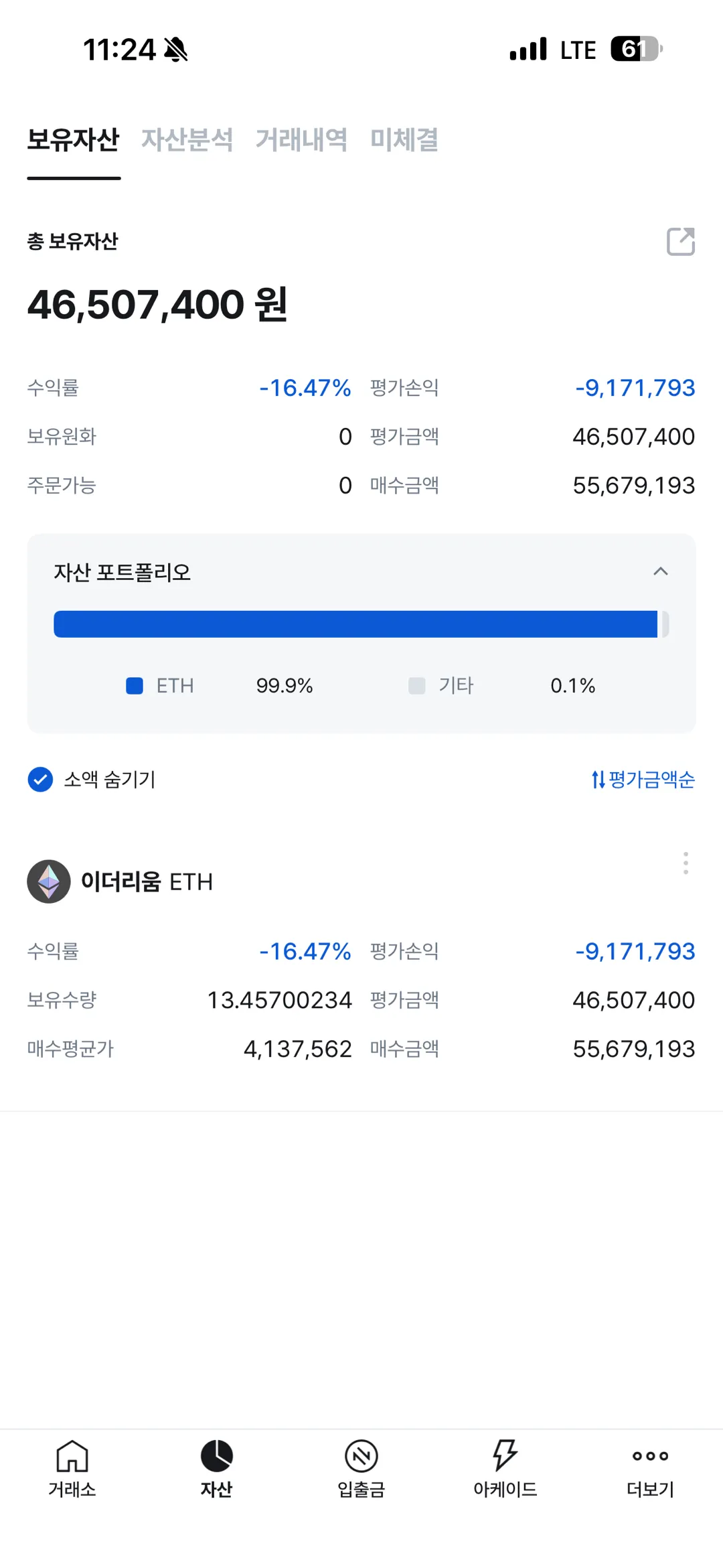The width and height of the screenshot is (723, 1568).
Task: Switch to the 자산분석 tab
Action: point(187,140)
